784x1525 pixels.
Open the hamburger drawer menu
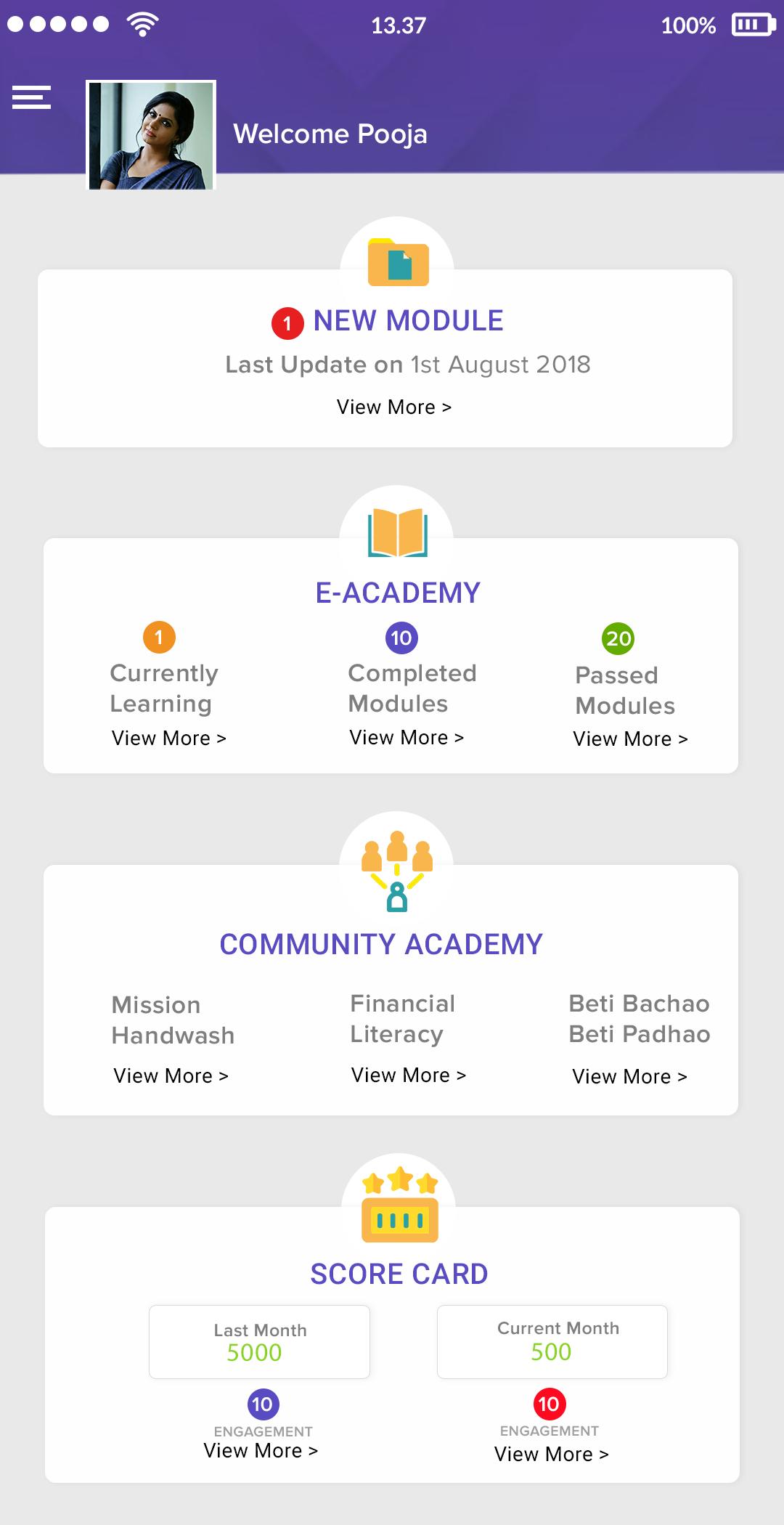coord(31,97)
